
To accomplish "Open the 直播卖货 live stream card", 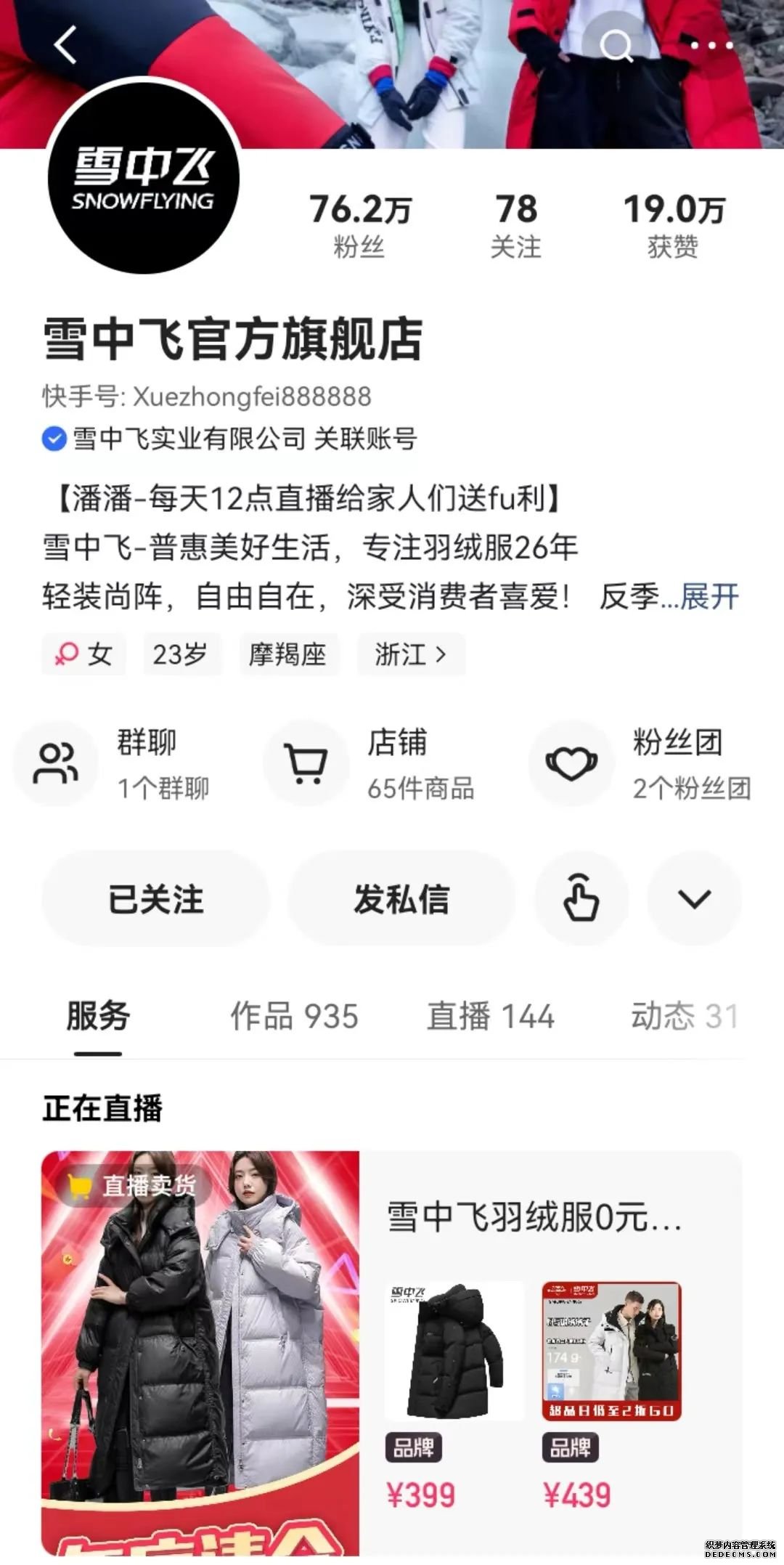I will [x=200, y=1351].
